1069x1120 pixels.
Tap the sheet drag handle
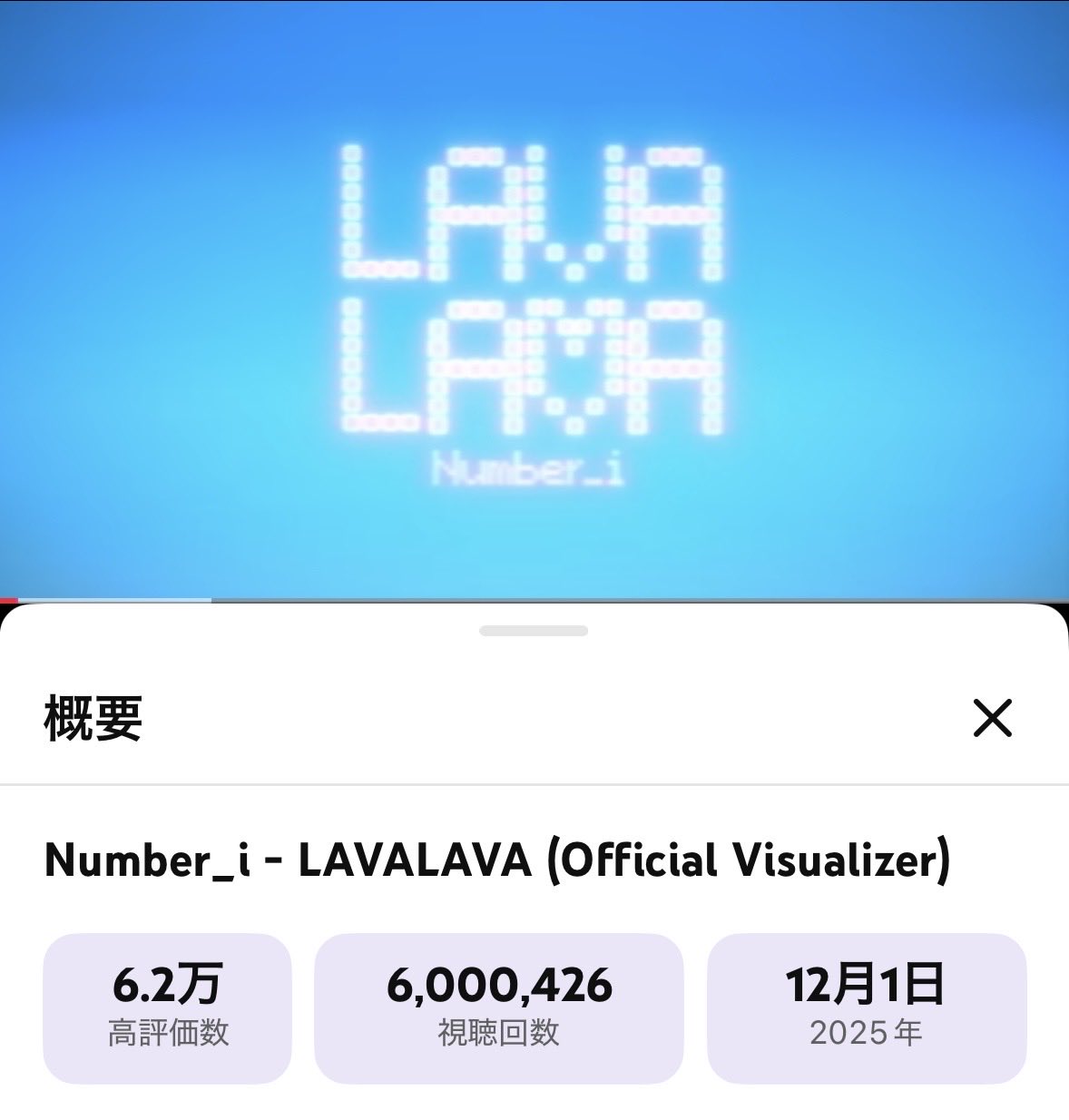(534, 631)
